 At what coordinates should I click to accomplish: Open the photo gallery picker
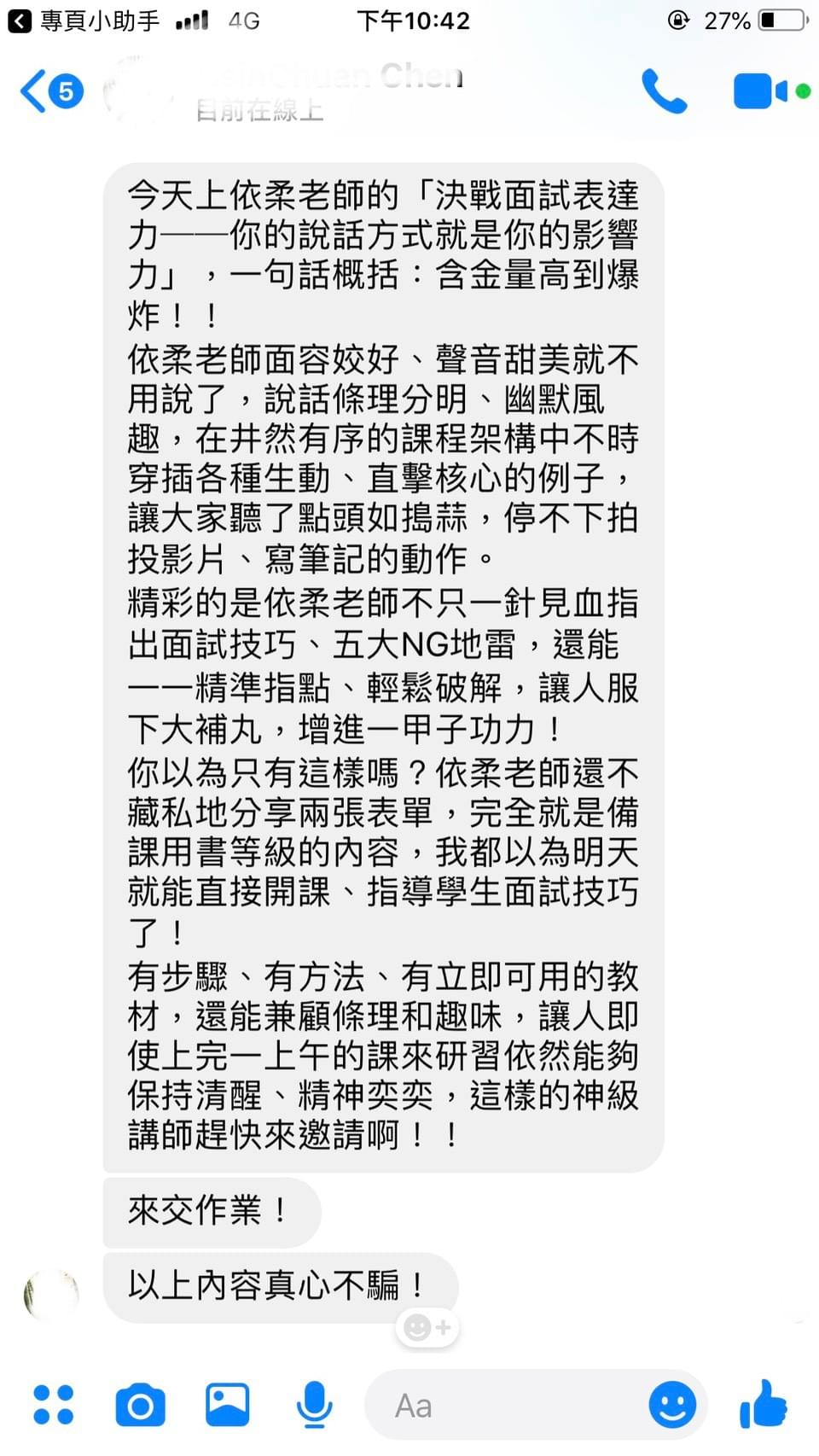228,1405
